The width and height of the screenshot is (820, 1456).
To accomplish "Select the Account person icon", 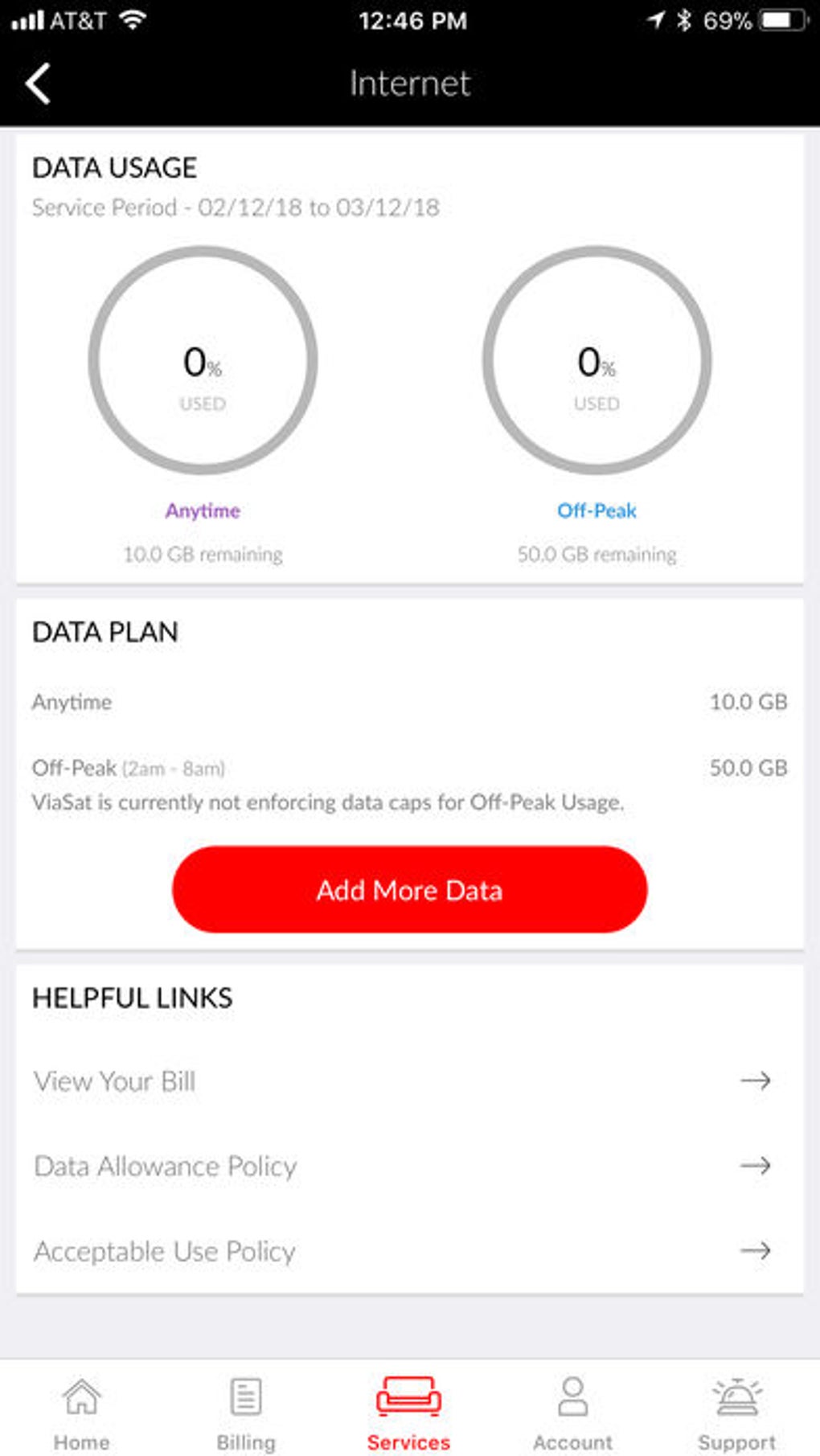I will 573,1395.
